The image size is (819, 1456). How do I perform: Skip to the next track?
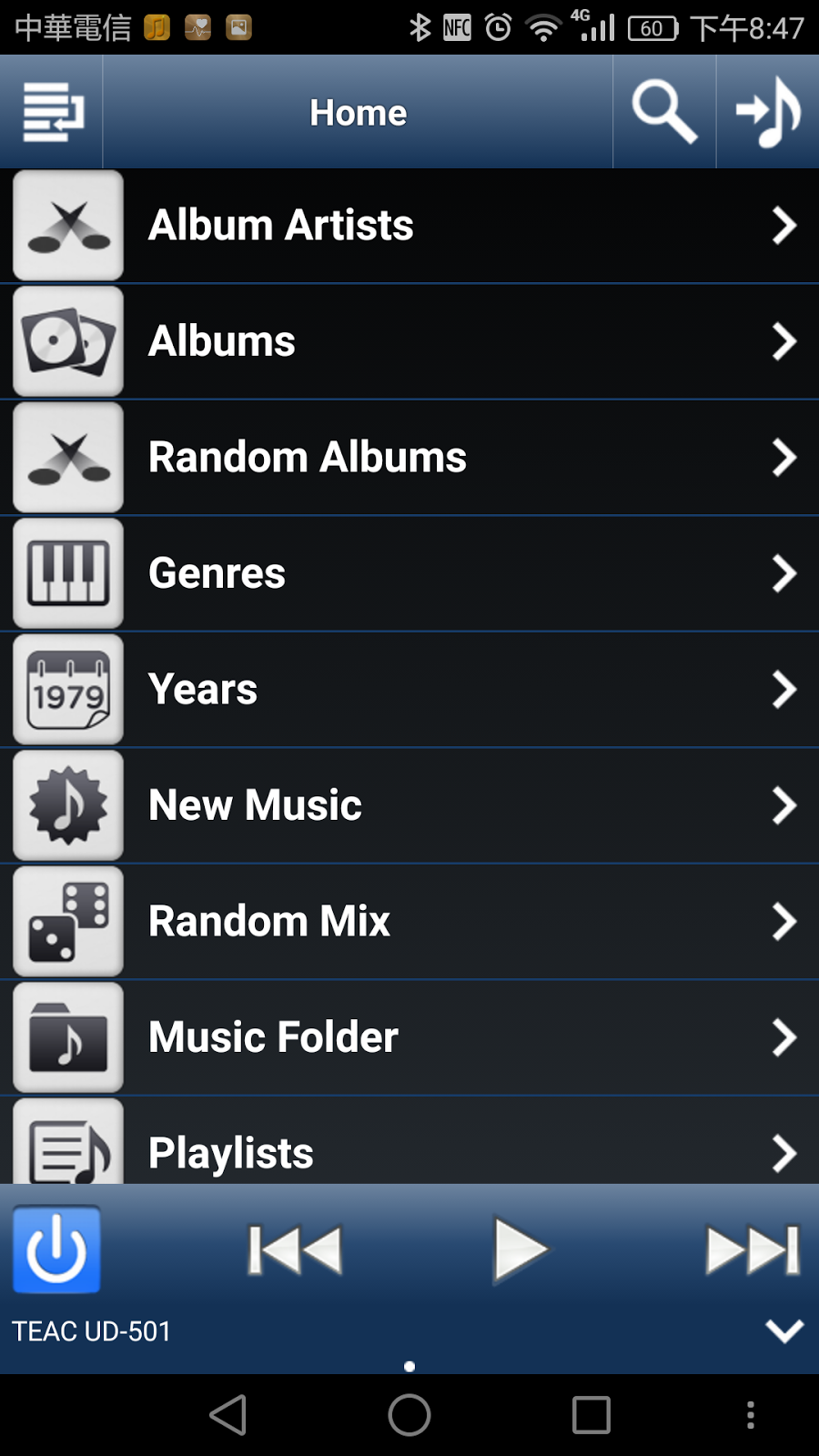pyautogui.click(x=752, y=1249)
